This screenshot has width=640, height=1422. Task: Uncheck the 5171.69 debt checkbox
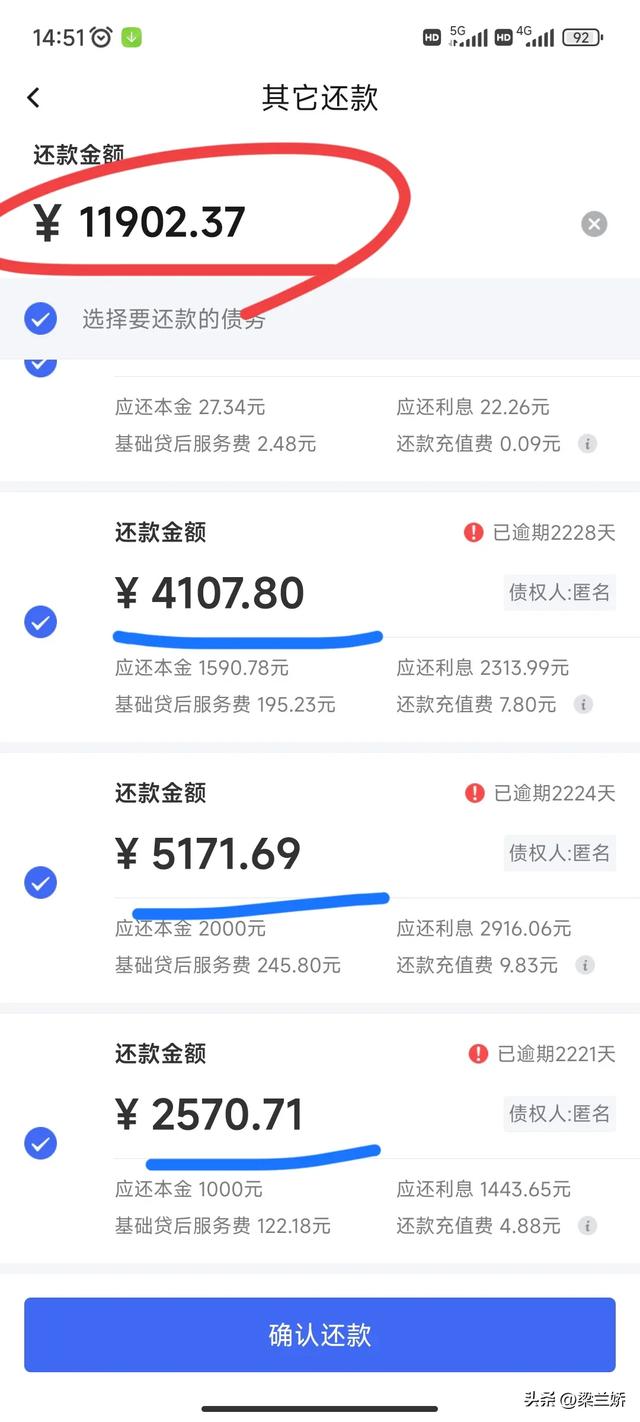pyautogui.click(x=40, y=882)
